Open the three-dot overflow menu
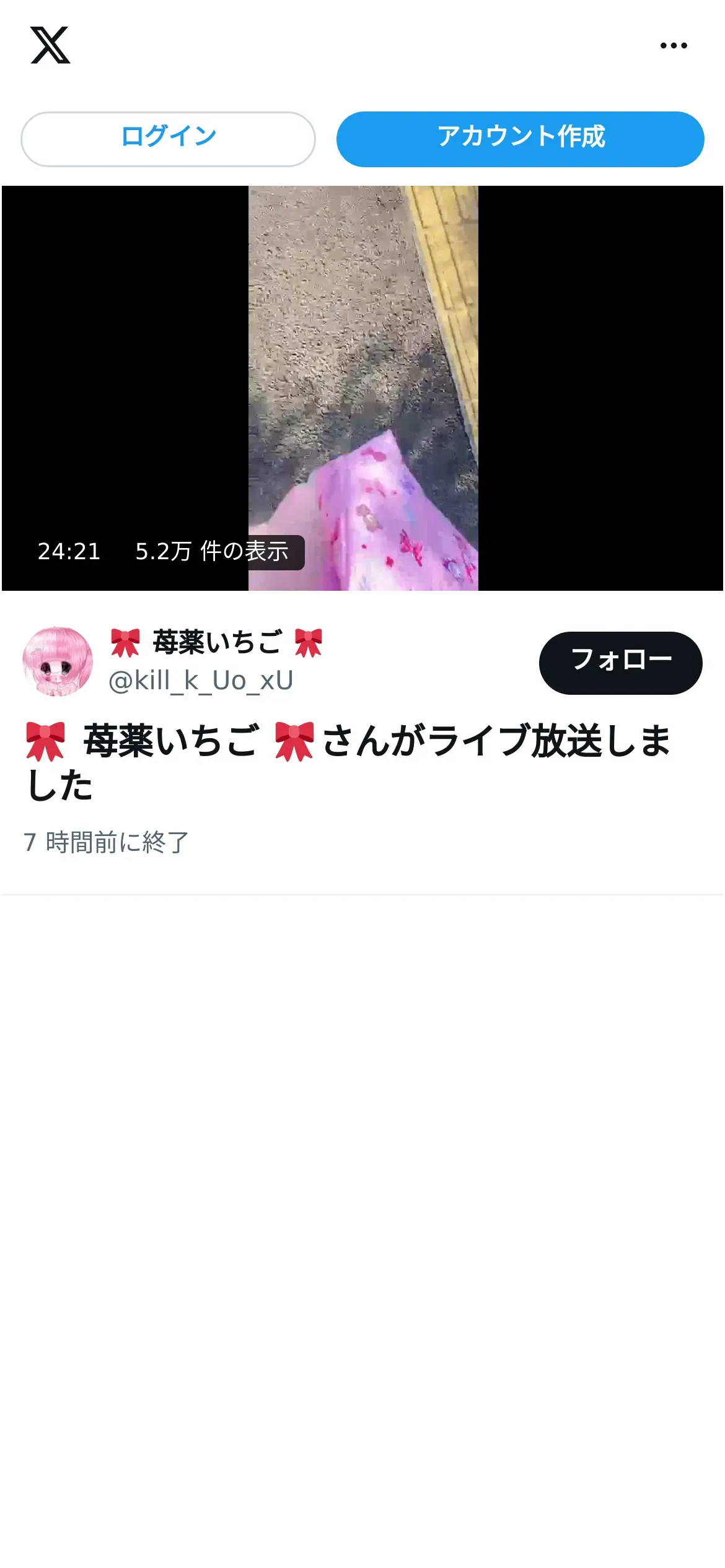This screenshot has height=1568, width=725. [674, 45]
